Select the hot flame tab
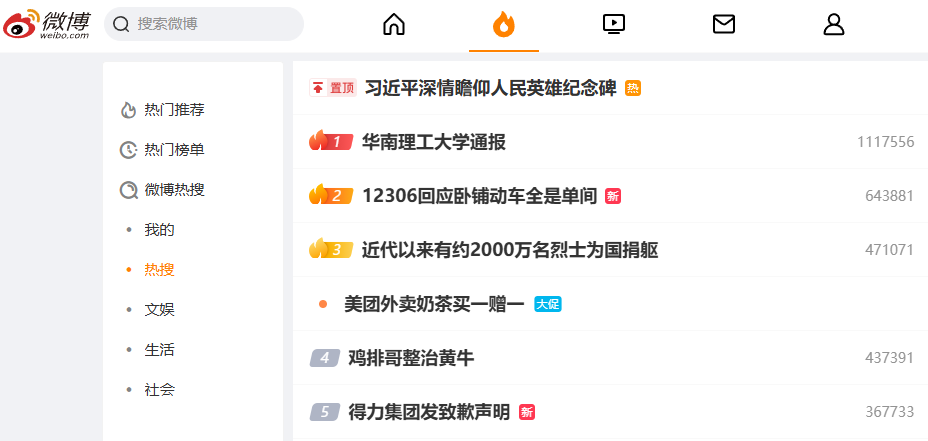This screenshot has width=928, height=441. coord(504,24)
